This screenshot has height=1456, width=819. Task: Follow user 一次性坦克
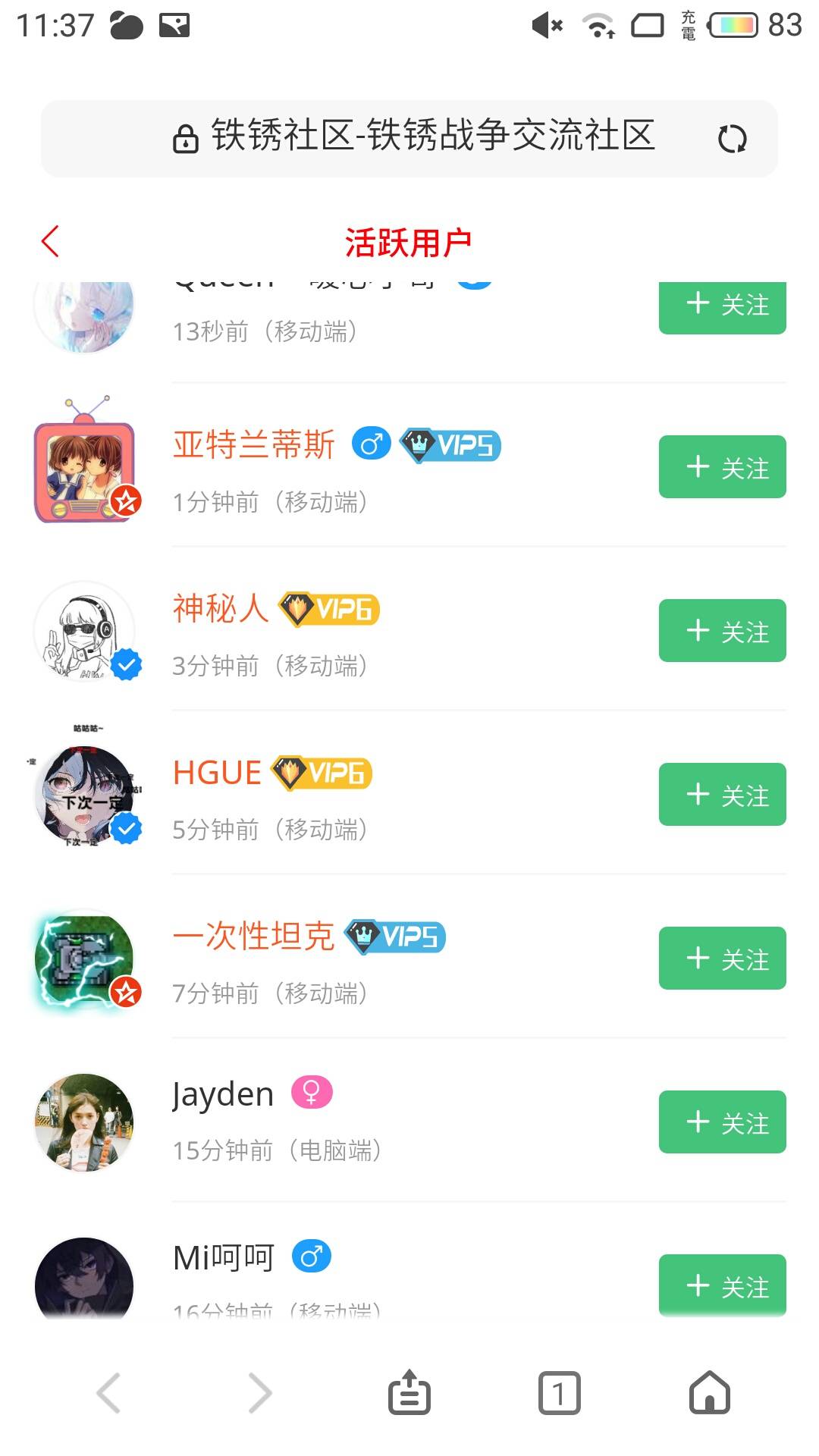click(x=722, y=959)
